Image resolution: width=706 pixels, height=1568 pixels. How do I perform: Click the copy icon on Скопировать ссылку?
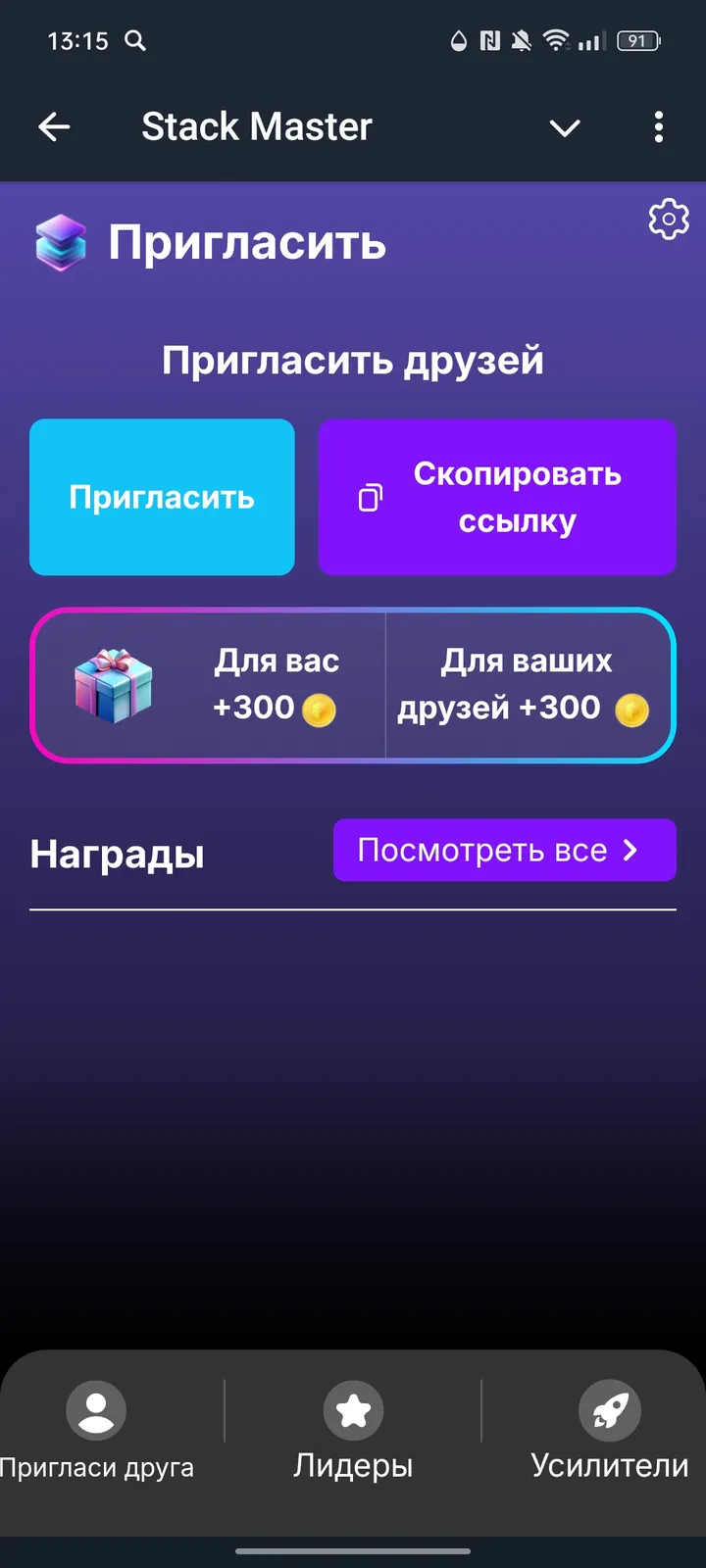[x=369, y=497]
